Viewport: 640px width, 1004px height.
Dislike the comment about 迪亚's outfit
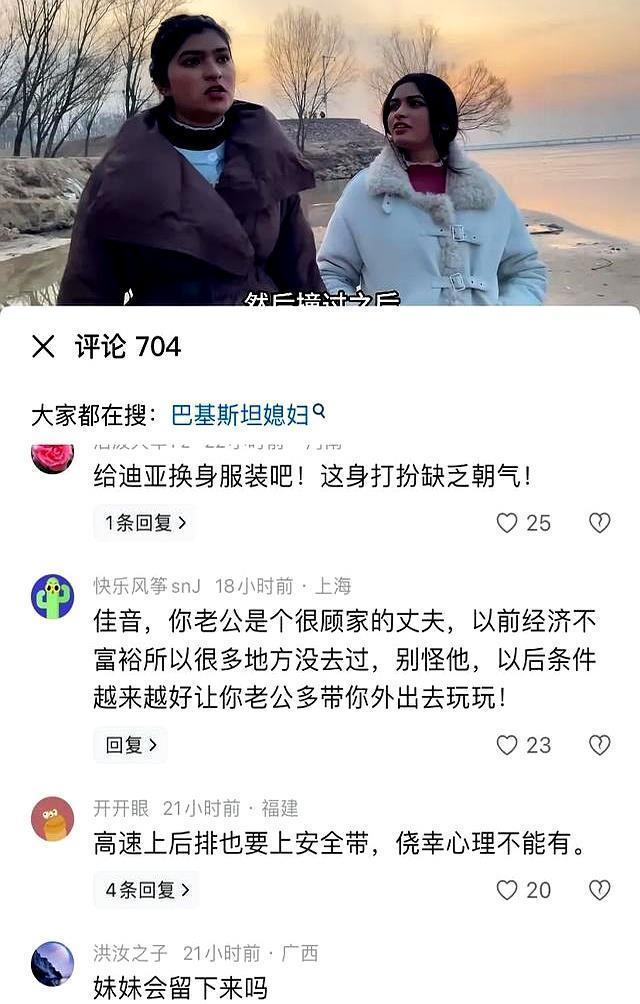(599, 523)
